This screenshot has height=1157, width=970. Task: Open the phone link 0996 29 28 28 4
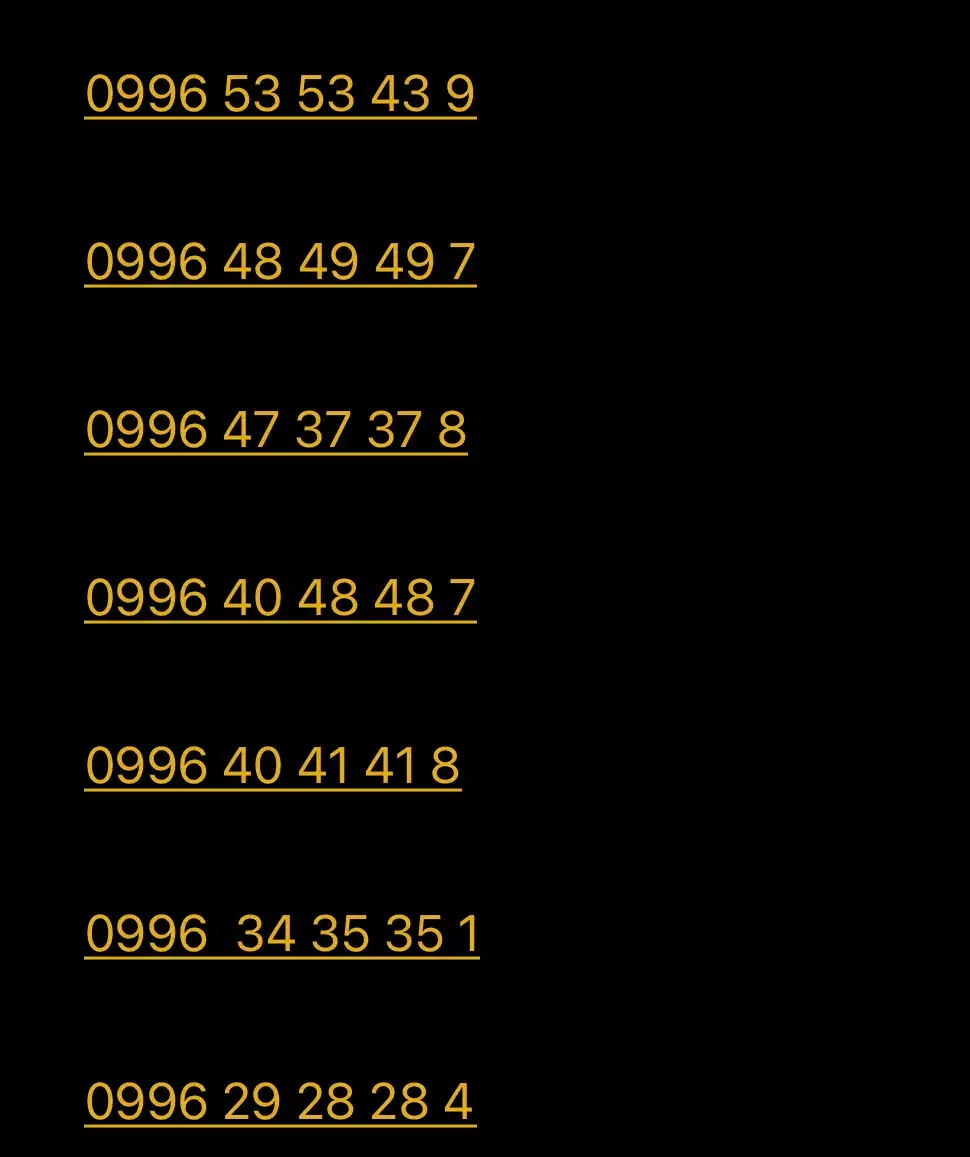[x=280, y=1102]
